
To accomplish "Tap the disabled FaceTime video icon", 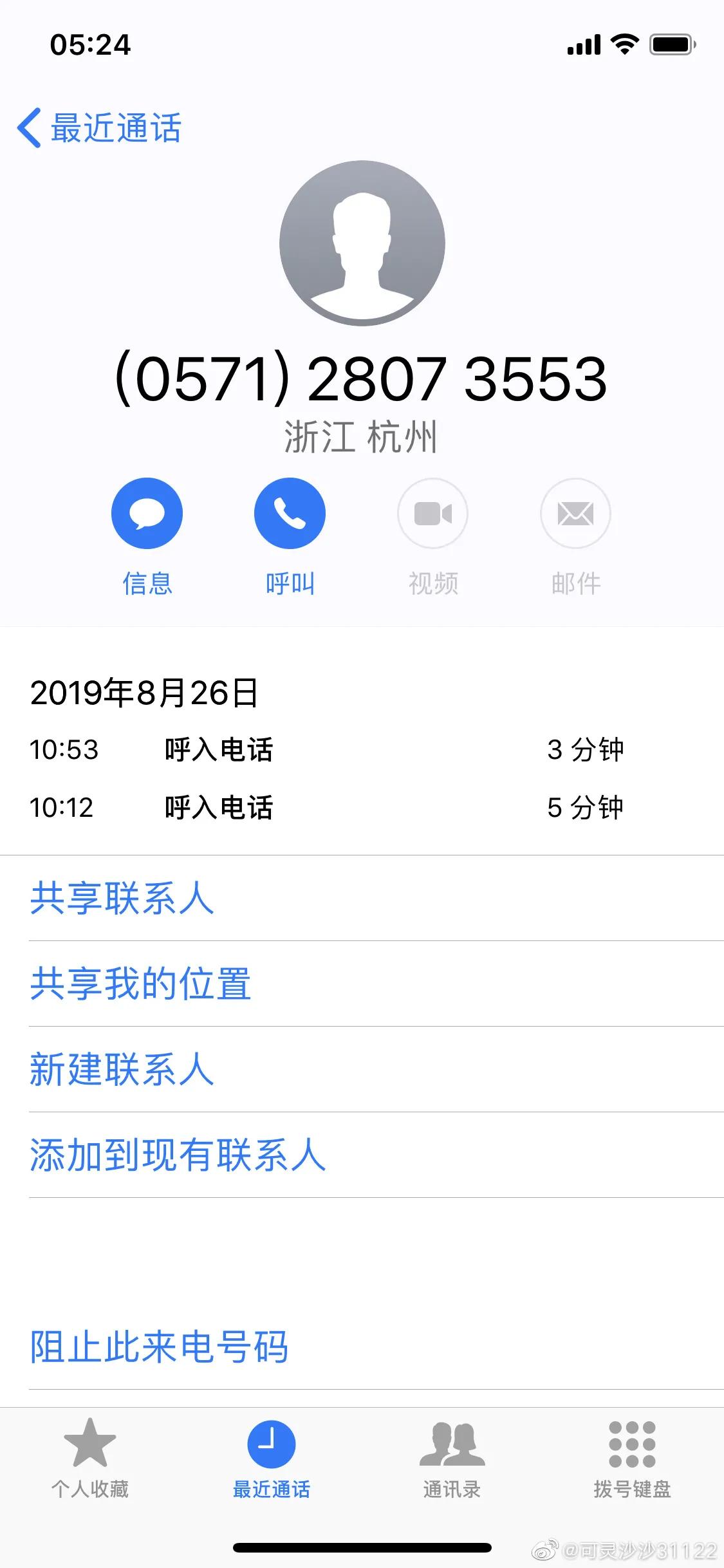I will (x=432, y=513).
